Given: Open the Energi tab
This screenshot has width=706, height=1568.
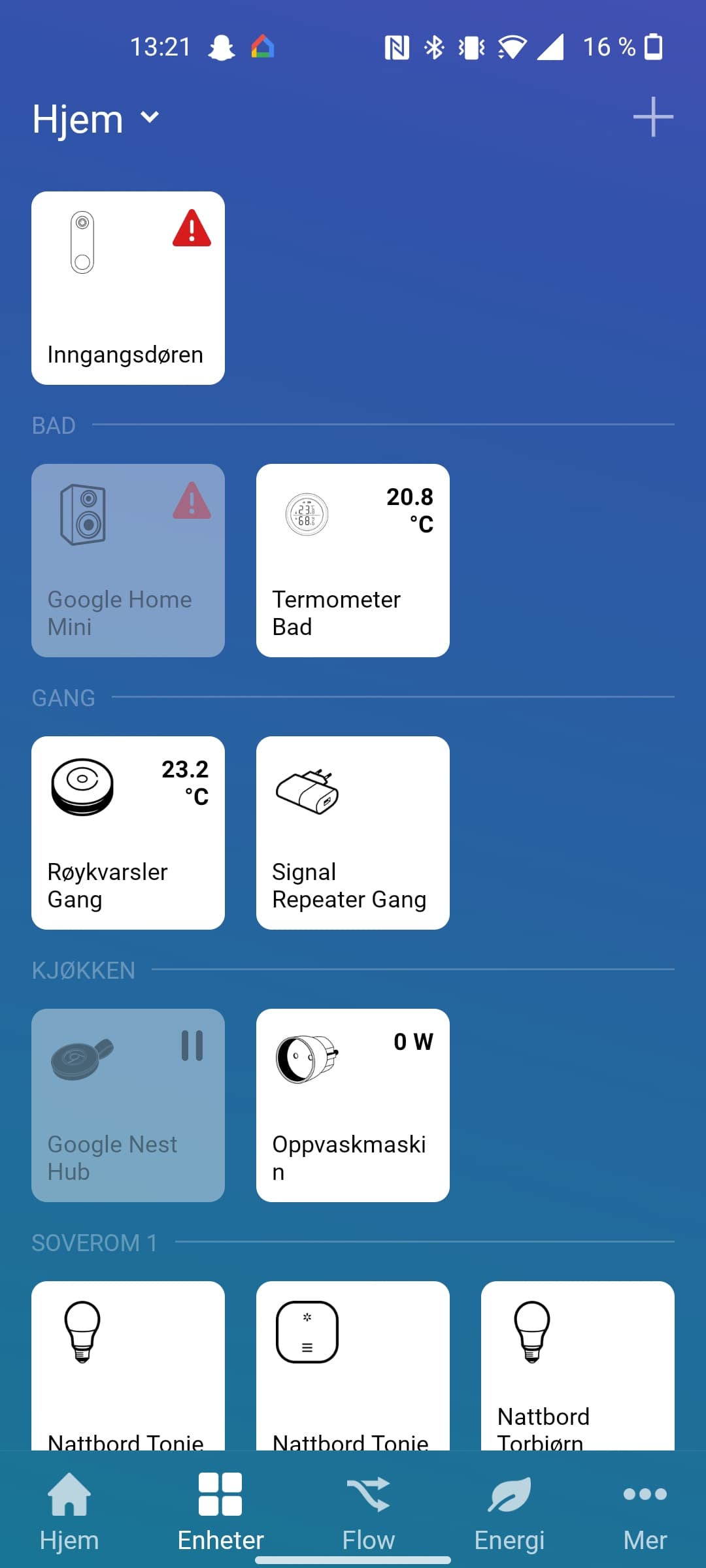Looking at the screenshot, I should click(x=509, y=1511).
